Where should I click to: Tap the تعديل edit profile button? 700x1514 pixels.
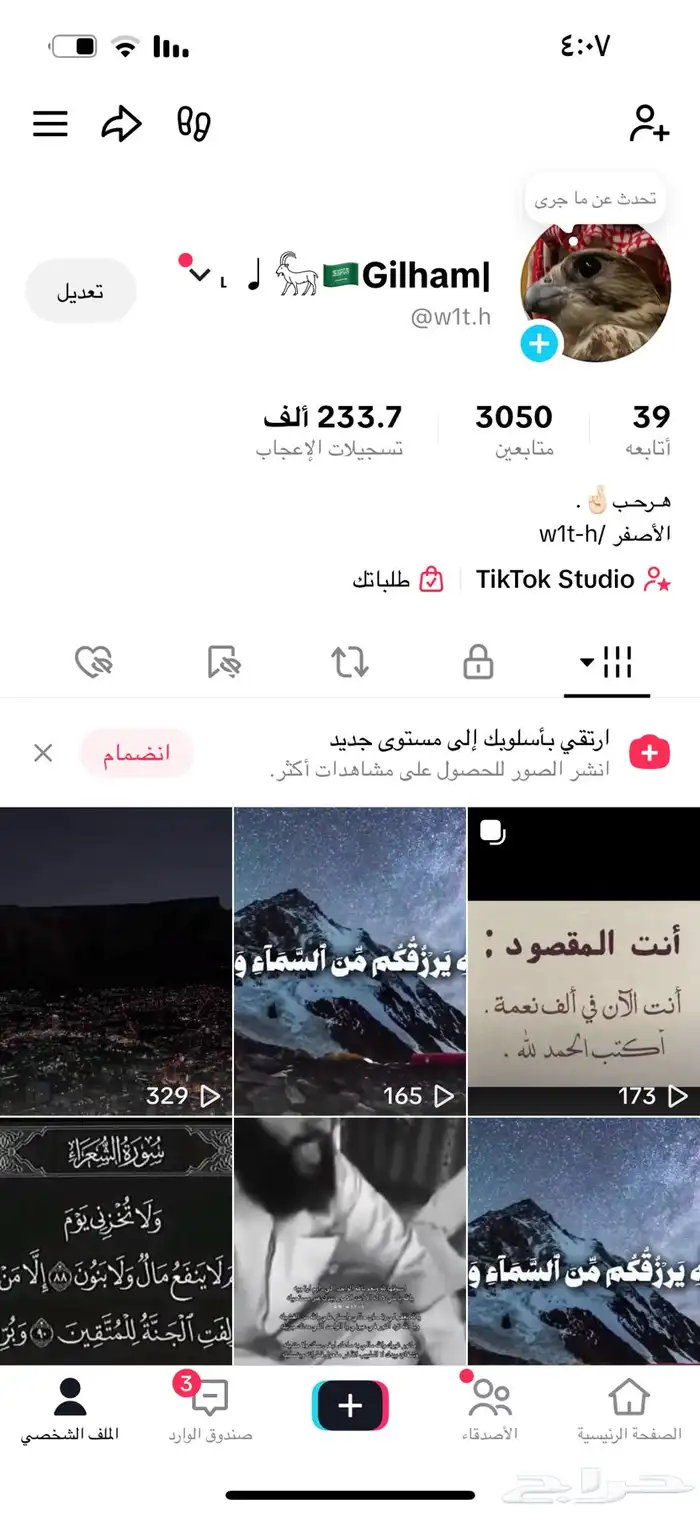click(80, 291)
